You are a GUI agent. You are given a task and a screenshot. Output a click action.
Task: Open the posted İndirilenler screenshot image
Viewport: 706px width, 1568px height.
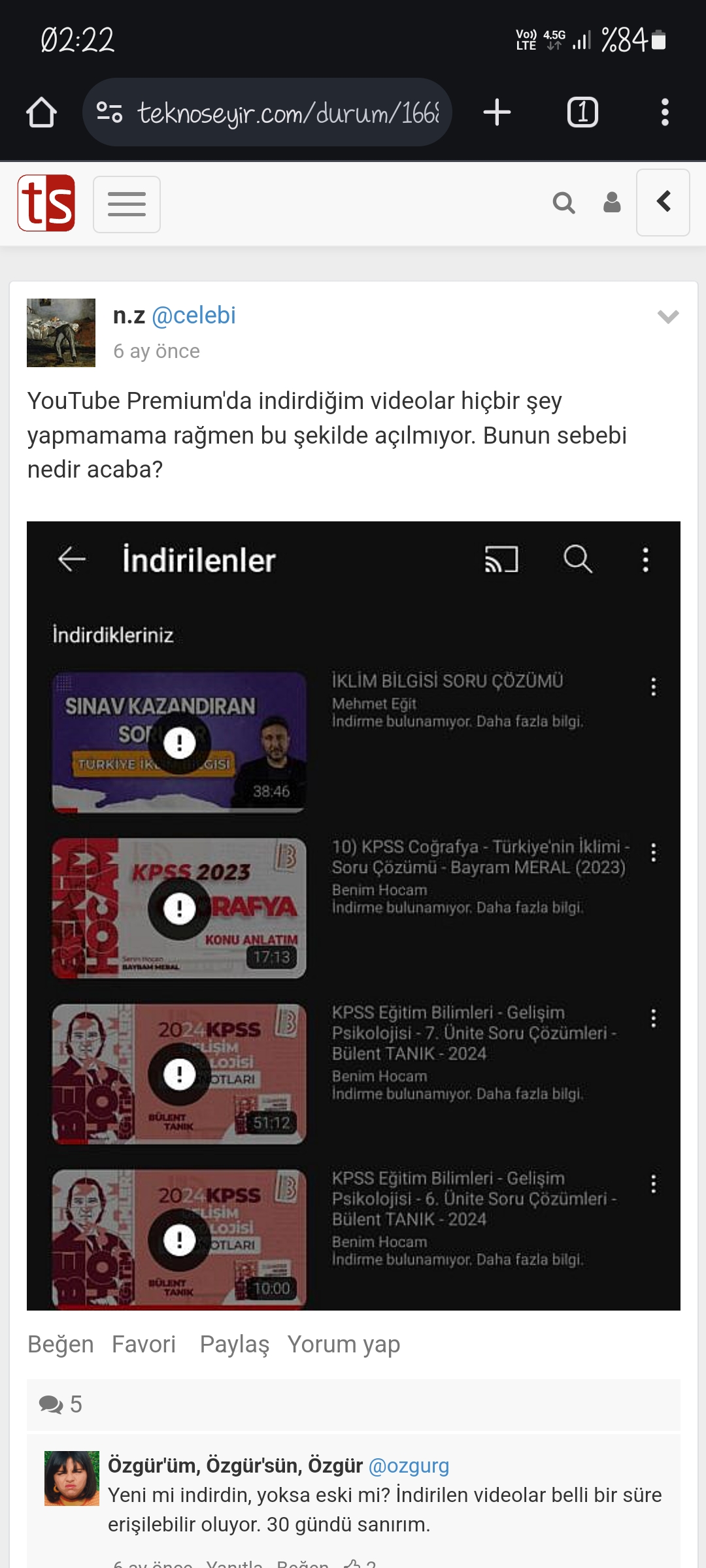(354, 916)
